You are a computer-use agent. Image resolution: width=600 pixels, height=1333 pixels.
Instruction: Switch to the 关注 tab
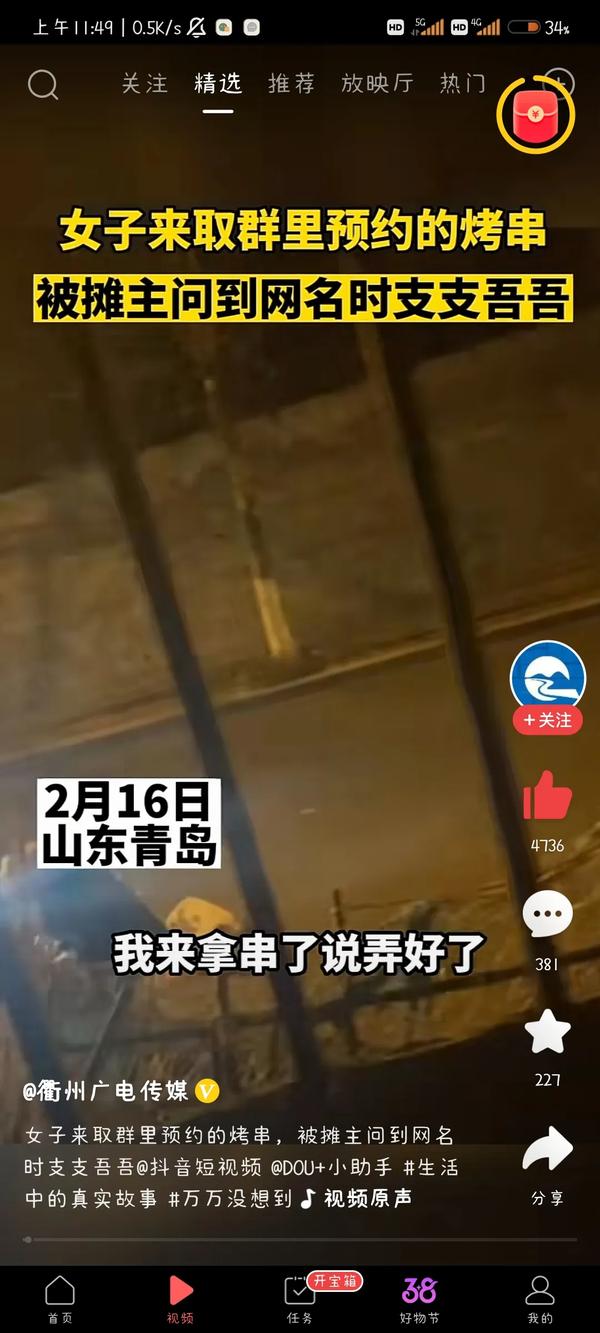pos(145,84)
